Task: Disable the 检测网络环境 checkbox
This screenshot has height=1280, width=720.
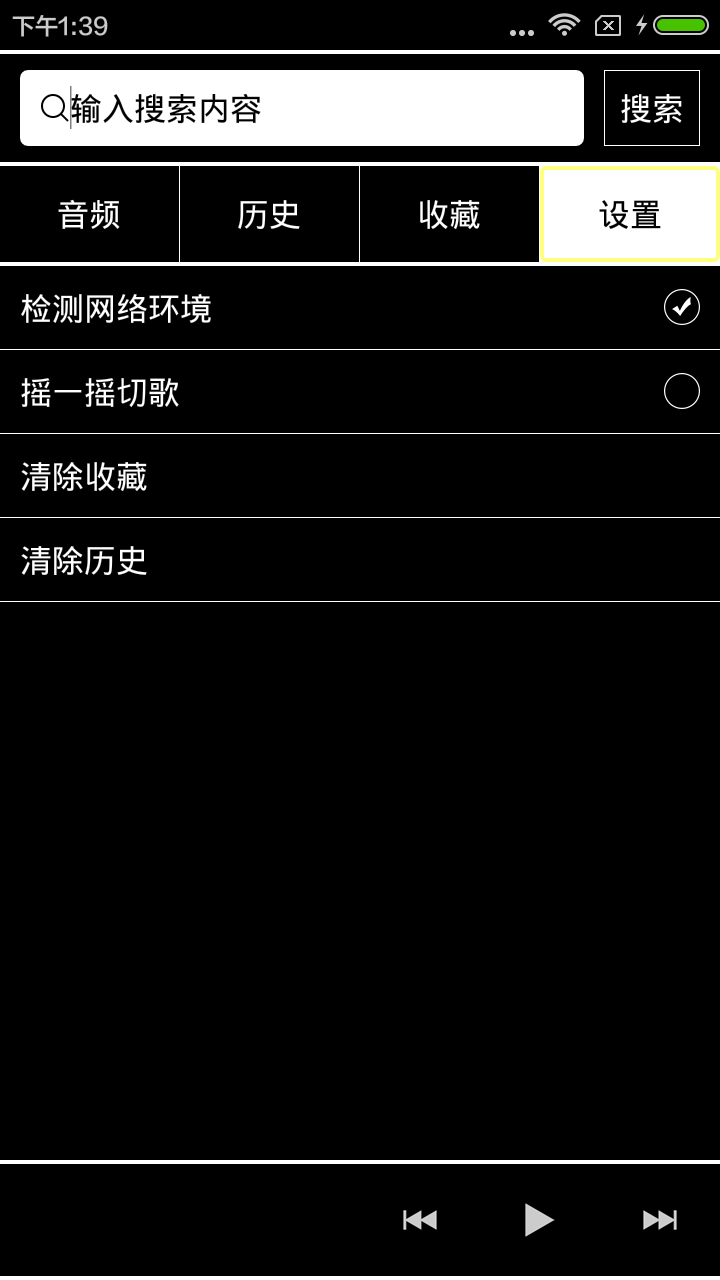Action: 681,307
